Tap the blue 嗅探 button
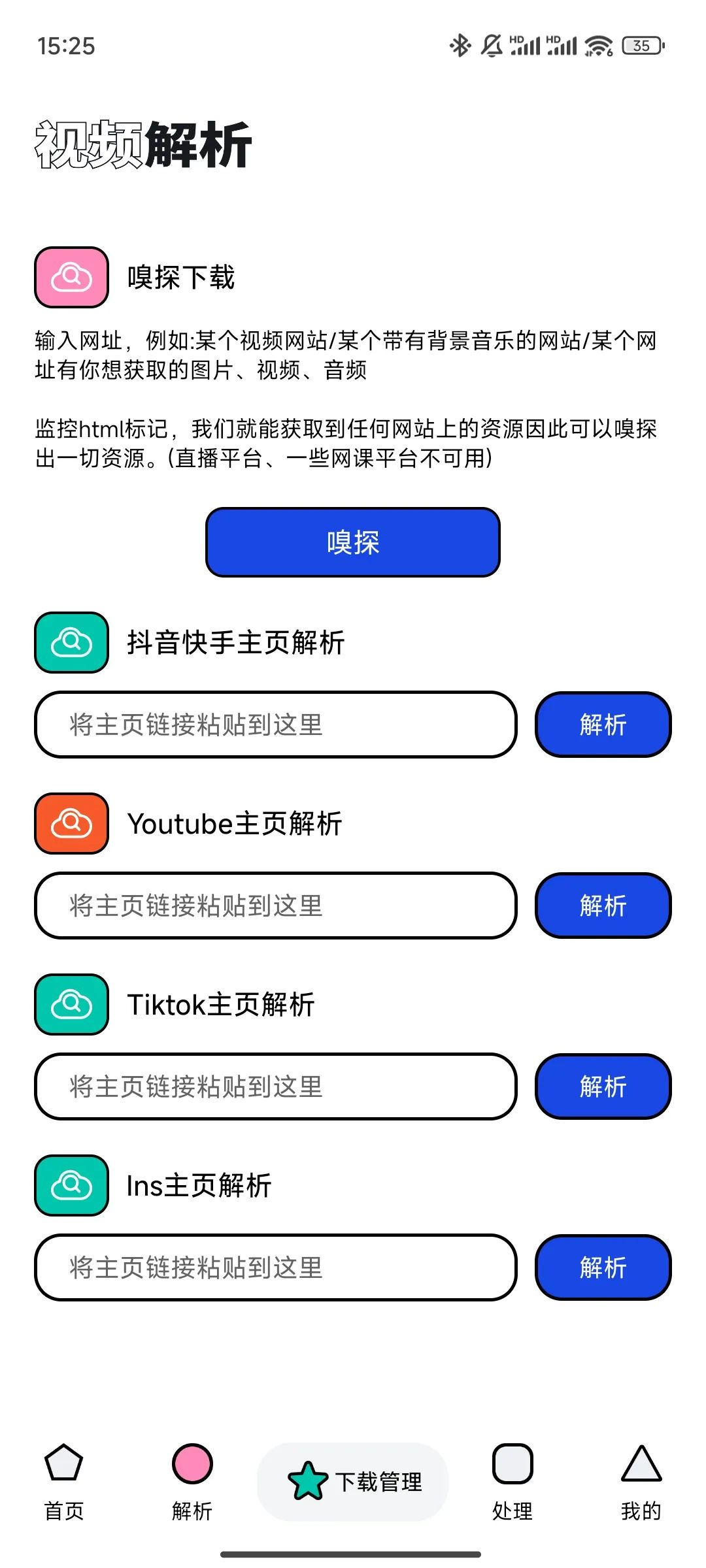The height and width of the screenshot is (1568, 706). (353, 542)
